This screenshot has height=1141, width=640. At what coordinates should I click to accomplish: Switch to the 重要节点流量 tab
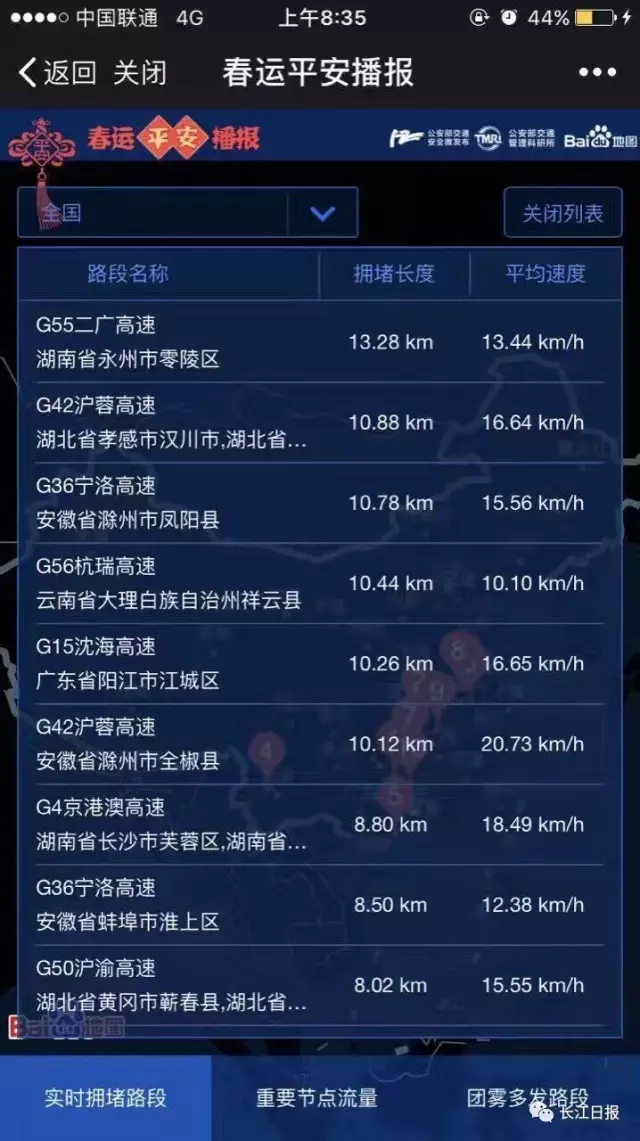click(317, 1097)
